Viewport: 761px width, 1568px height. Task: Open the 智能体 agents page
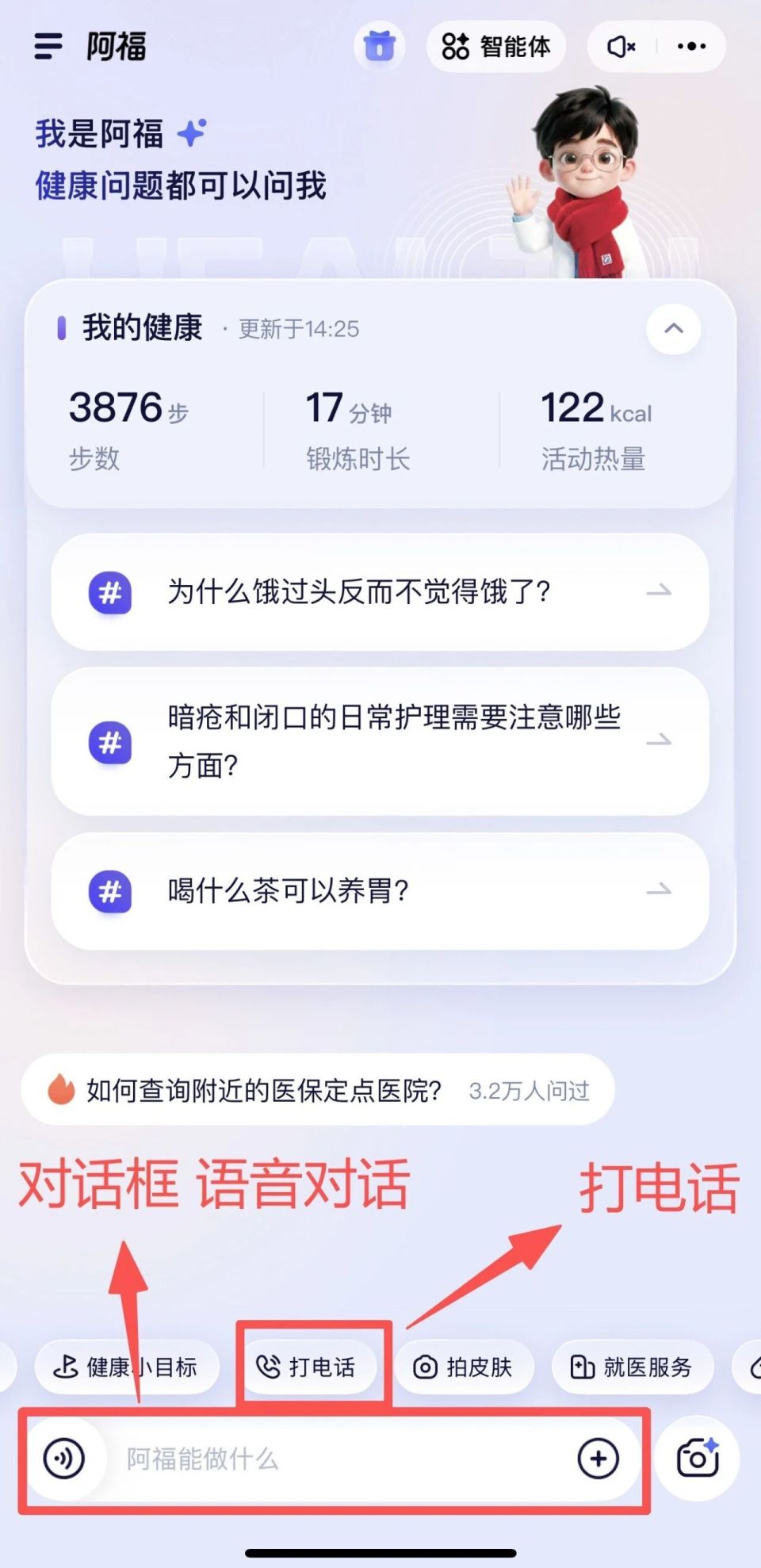click(x=496, y=46)
